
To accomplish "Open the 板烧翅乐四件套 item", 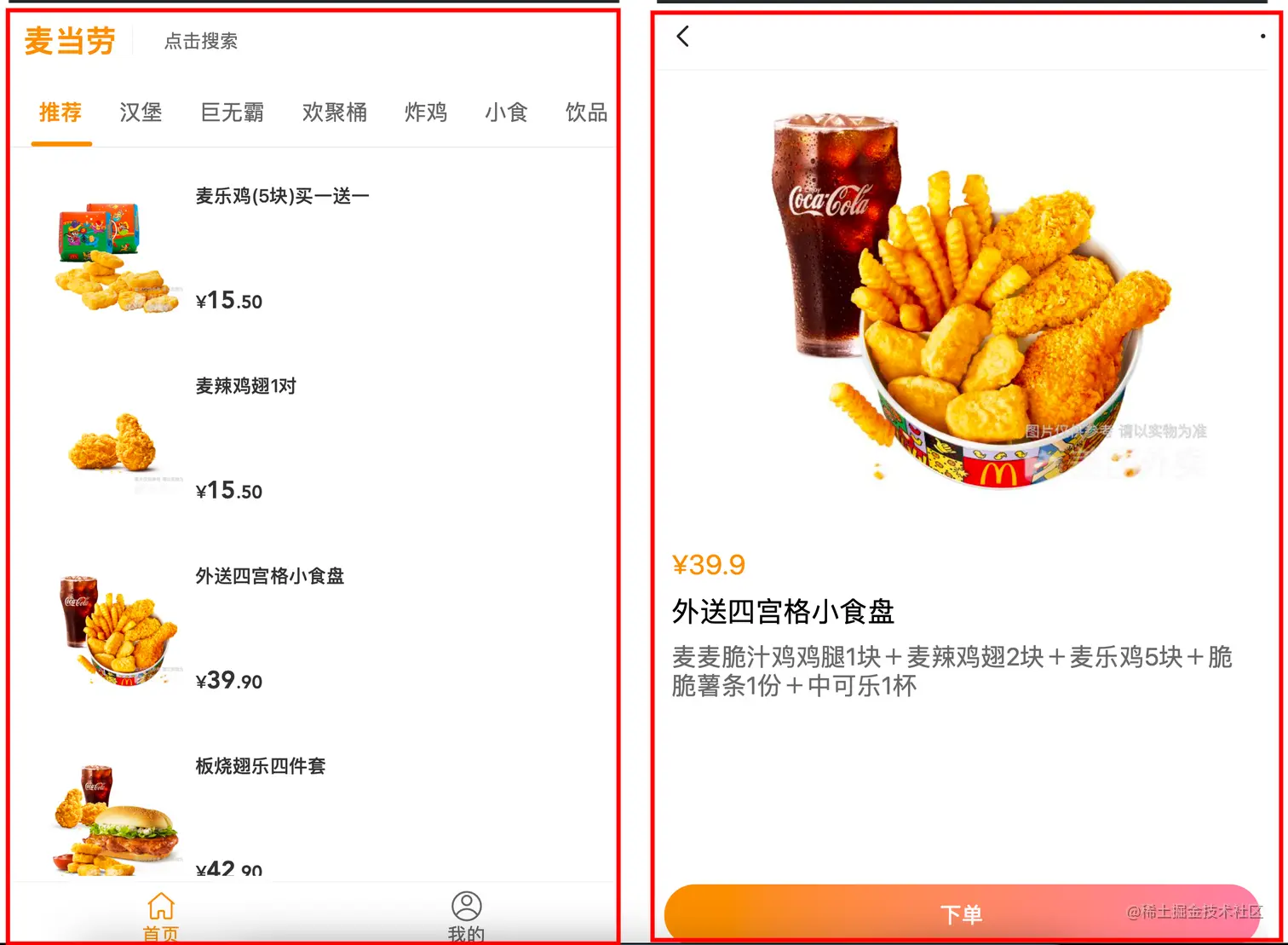I will tap(260, 767).
